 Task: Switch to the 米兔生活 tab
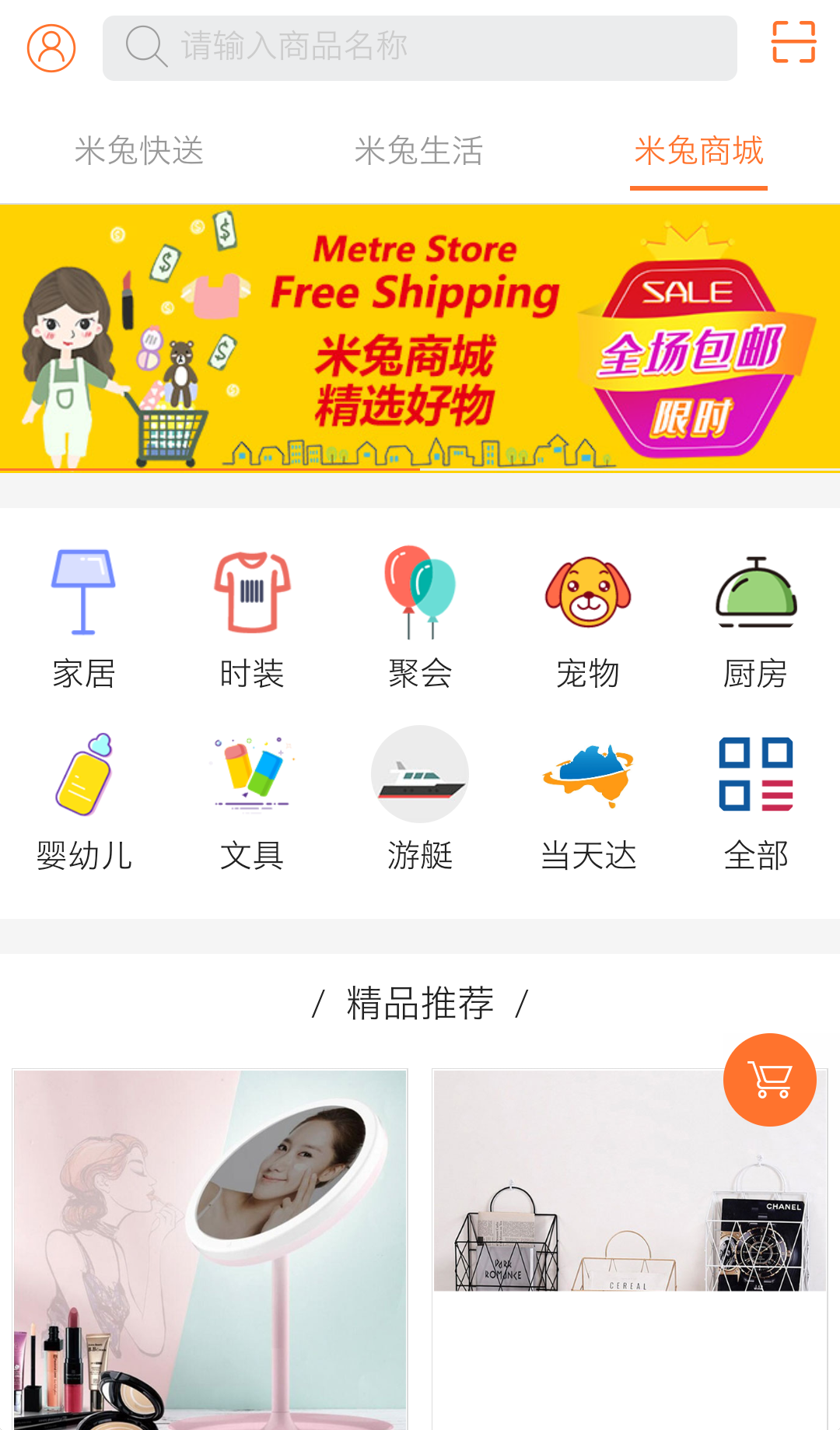[419, 151]
